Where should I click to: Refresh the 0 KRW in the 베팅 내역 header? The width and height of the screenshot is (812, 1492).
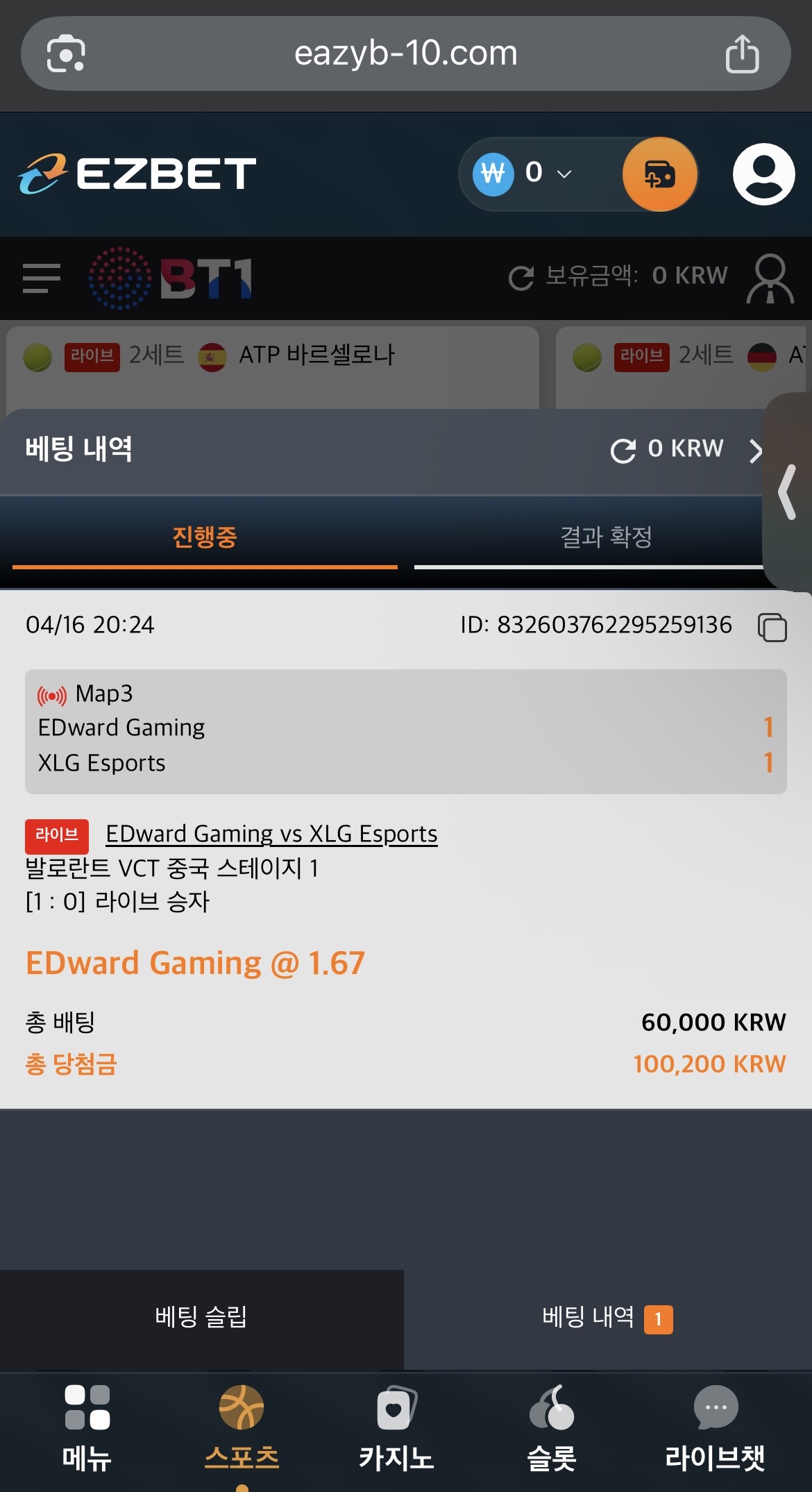[x=623, y=450]
